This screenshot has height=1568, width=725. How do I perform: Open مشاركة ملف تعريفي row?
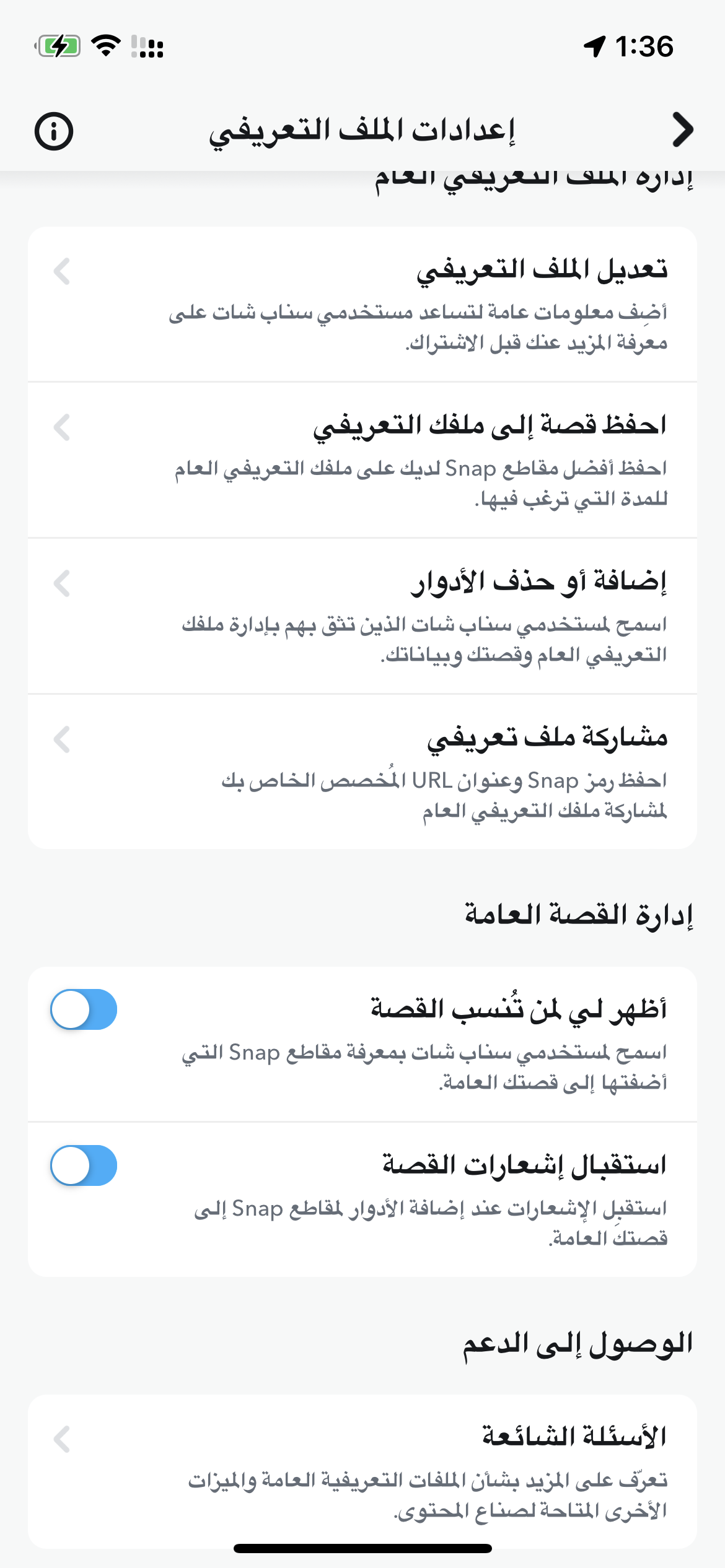pyautogui.click(x=362, y=772)
